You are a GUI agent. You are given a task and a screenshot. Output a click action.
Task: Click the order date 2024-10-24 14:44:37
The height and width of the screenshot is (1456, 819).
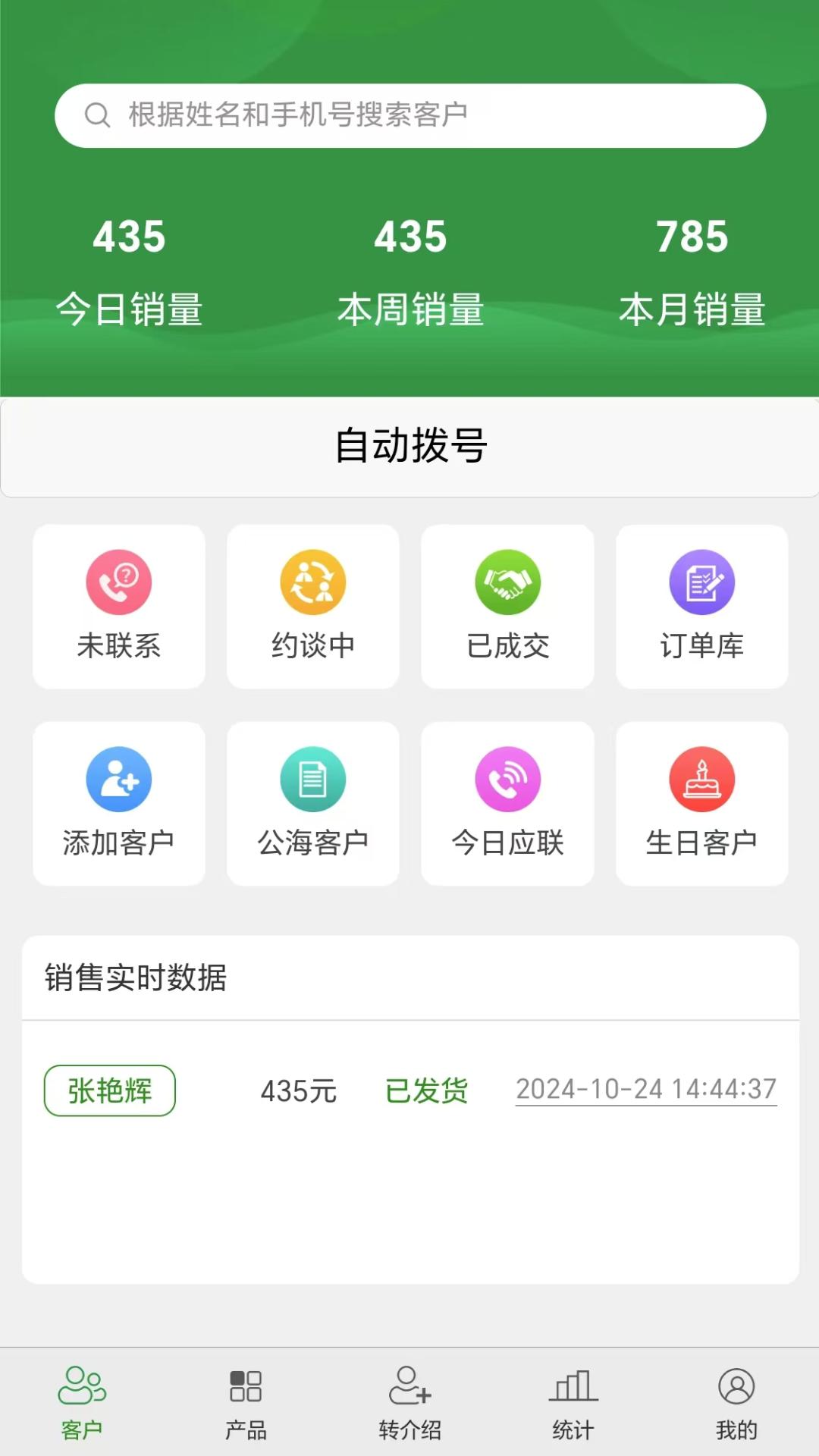click(x=646, y=1089)
